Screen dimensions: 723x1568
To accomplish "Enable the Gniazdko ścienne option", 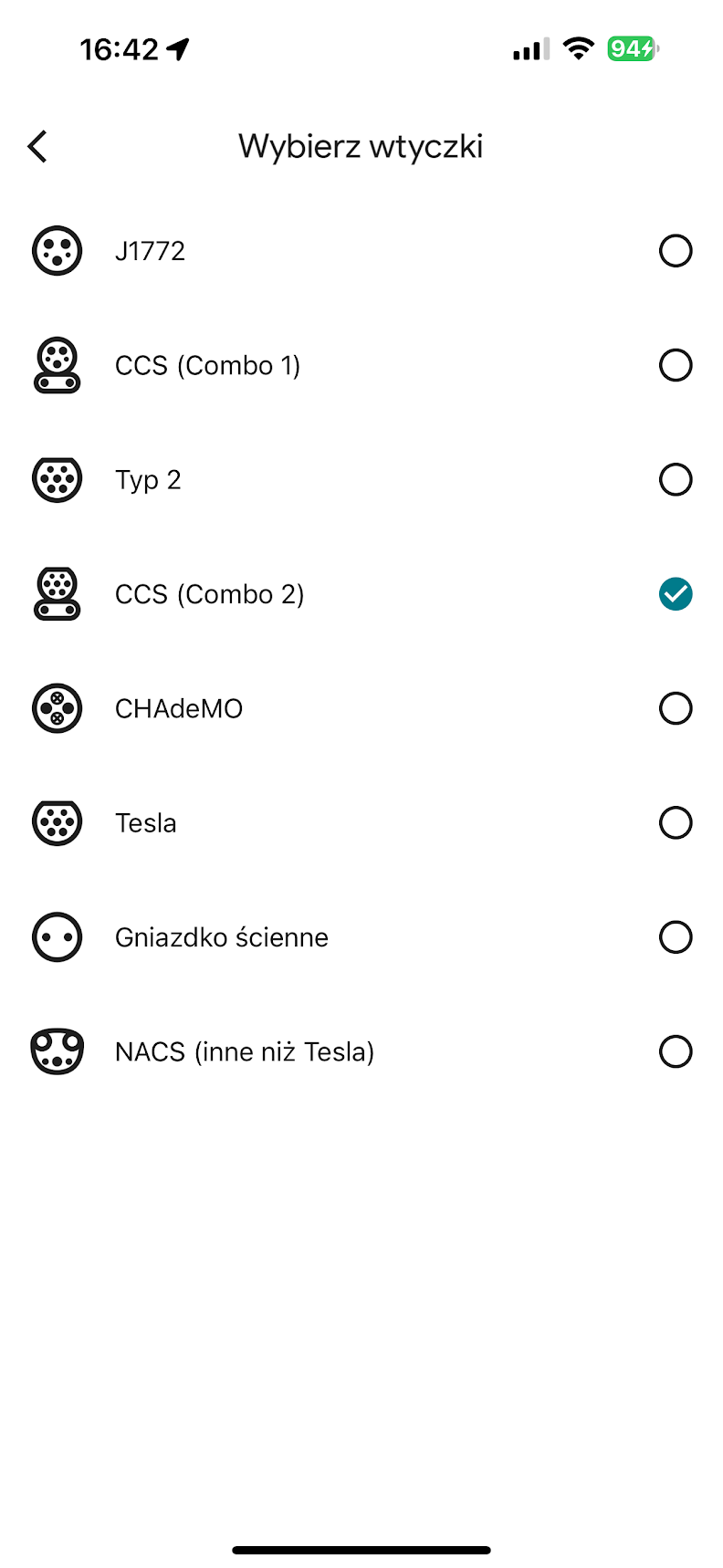I will pyautogui.click(x=675, y=937).
